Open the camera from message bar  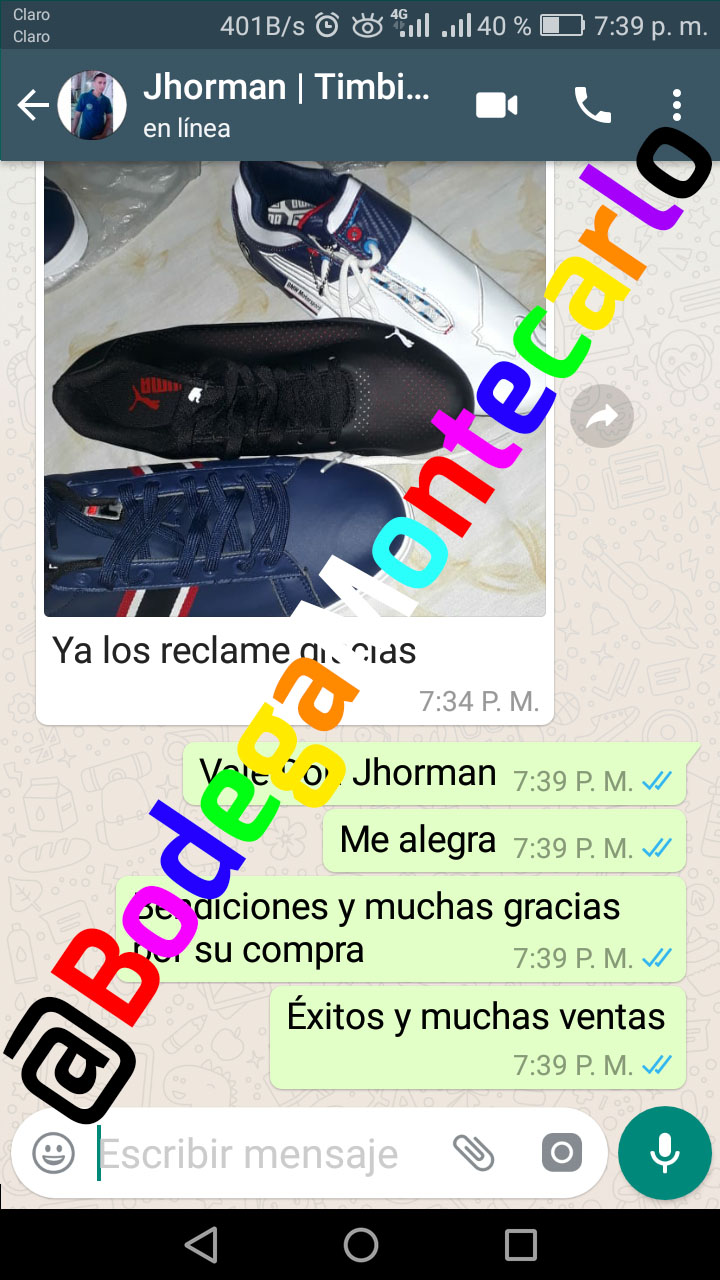(562, 1153)
